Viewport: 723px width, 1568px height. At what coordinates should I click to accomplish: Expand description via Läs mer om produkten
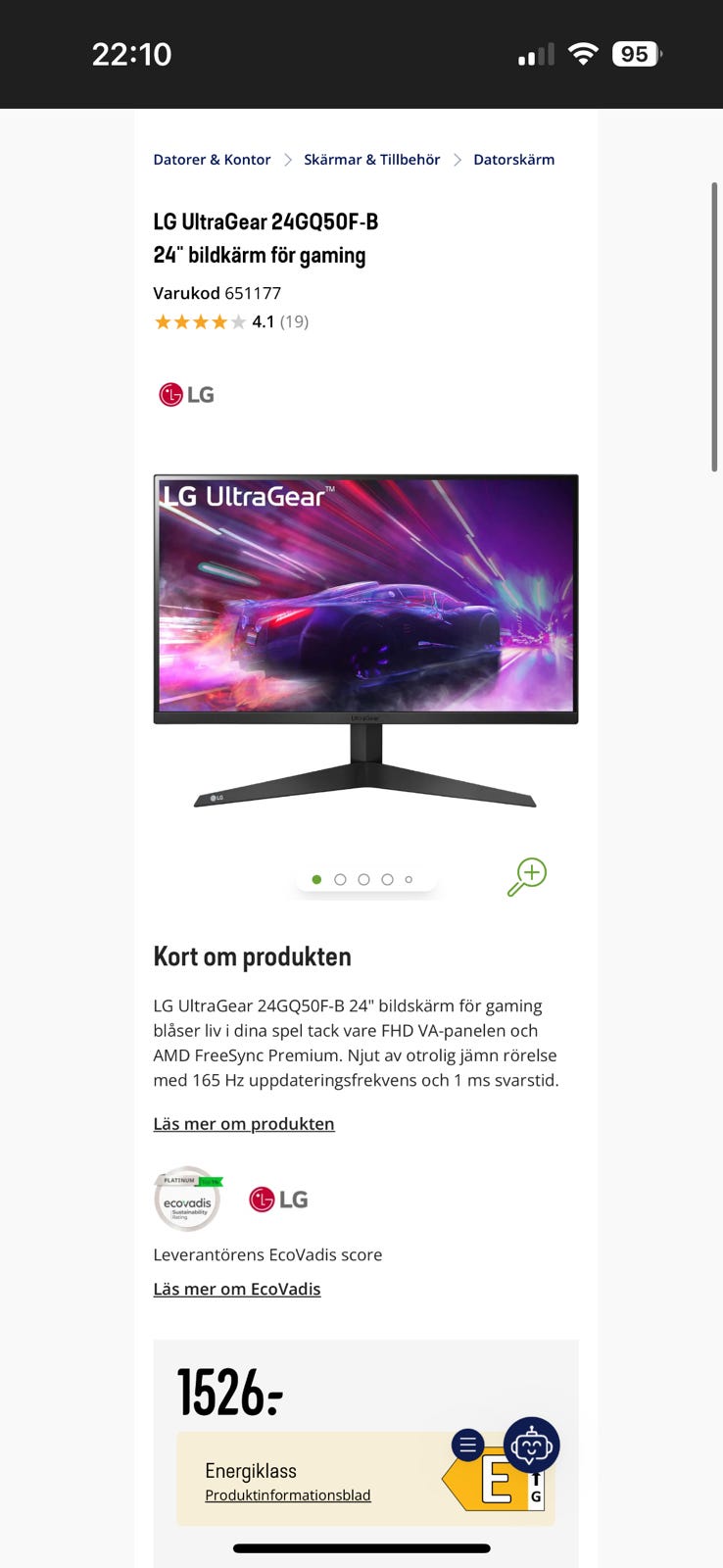pos(243,1123)
